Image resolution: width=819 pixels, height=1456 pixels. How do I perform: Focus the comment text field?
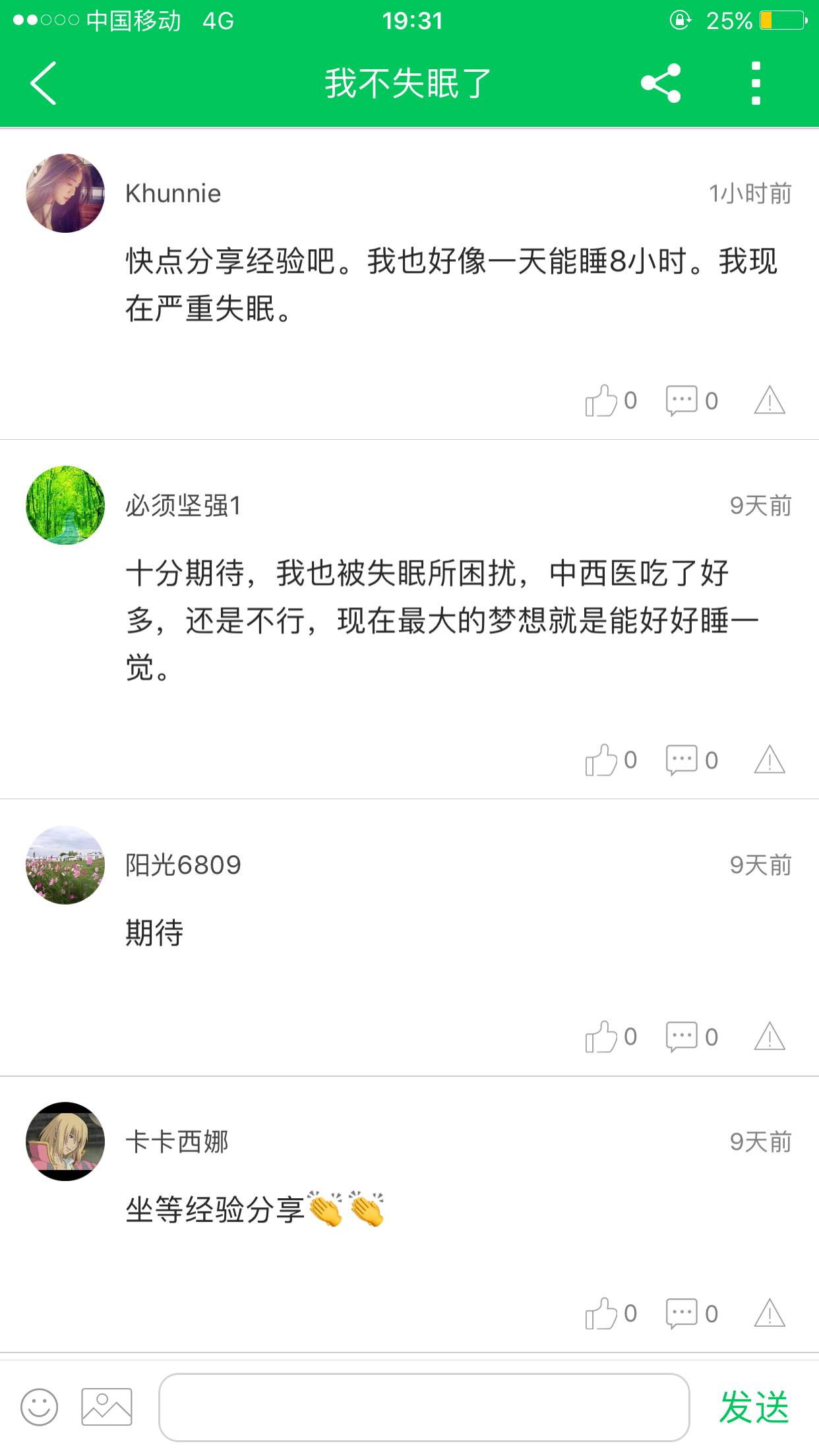[x=424, y=1407]
